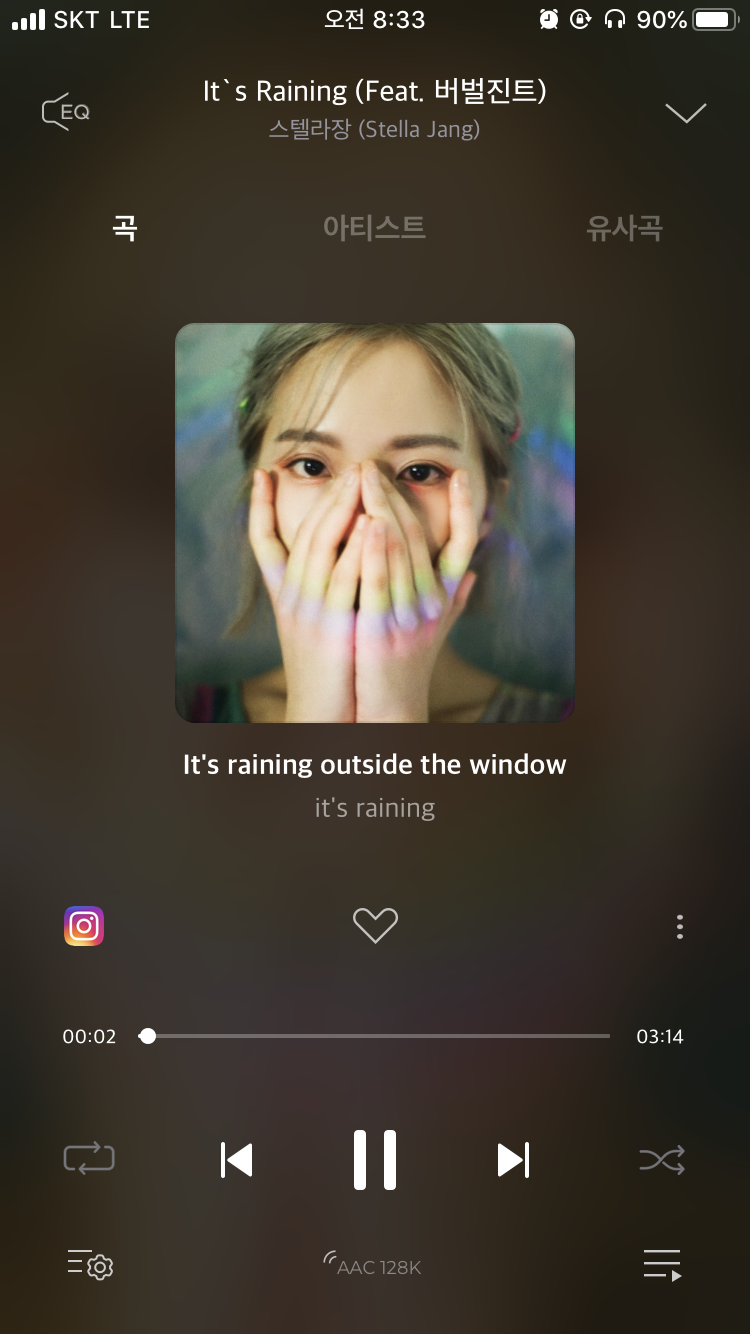Go back to the previous track
The height and width of the screenshot is (1334, 750).
(237, 1159)
